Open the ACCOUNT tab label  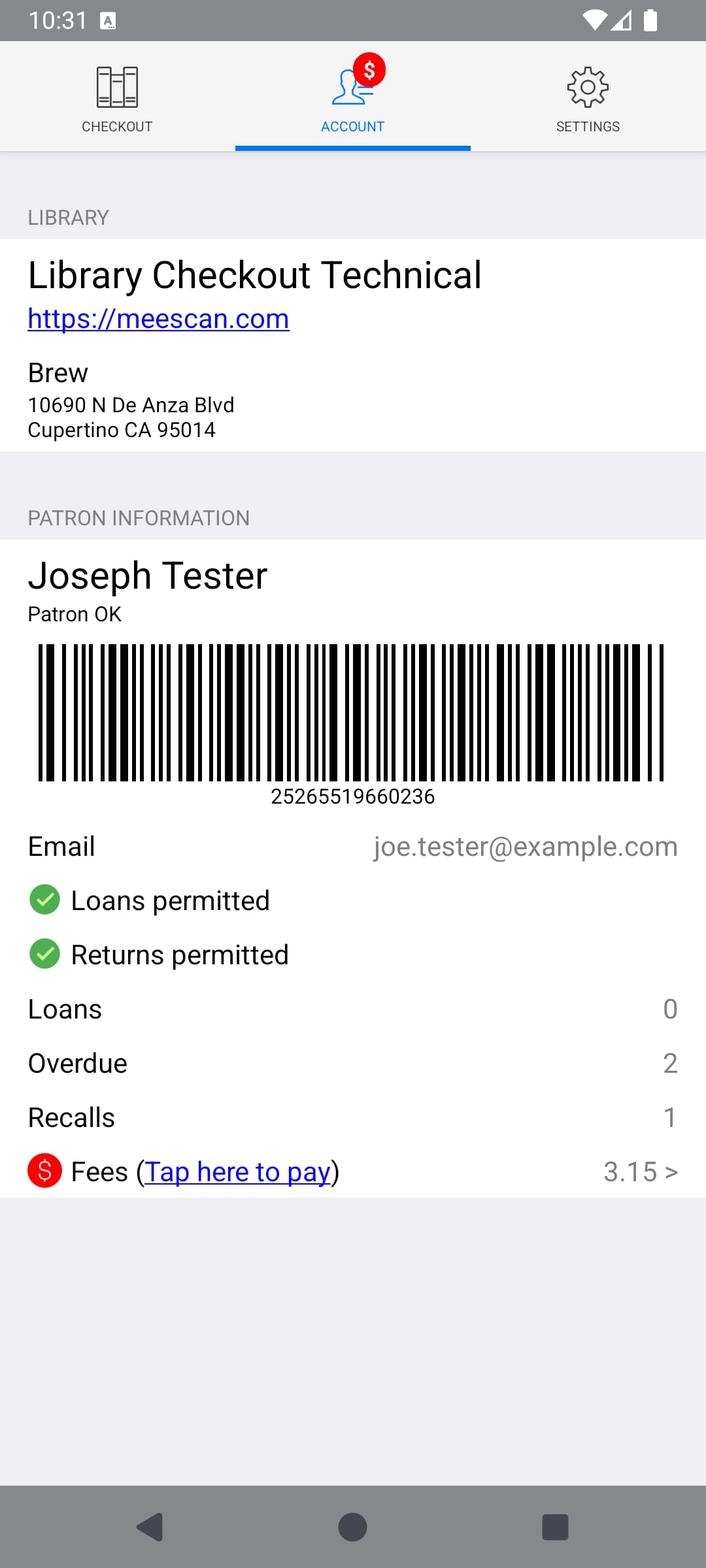click(352, 126)
